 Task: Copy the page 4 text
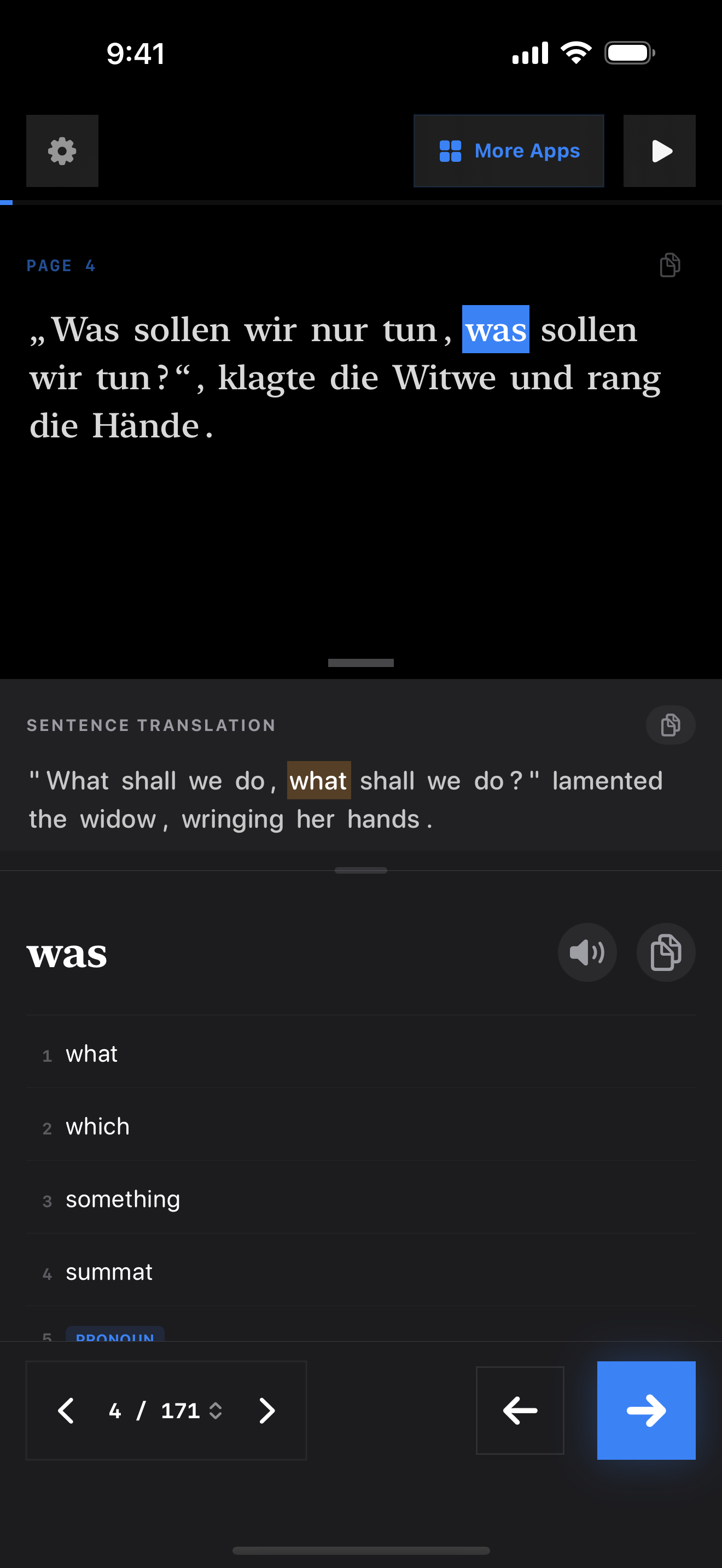click(x=669, y=265)
